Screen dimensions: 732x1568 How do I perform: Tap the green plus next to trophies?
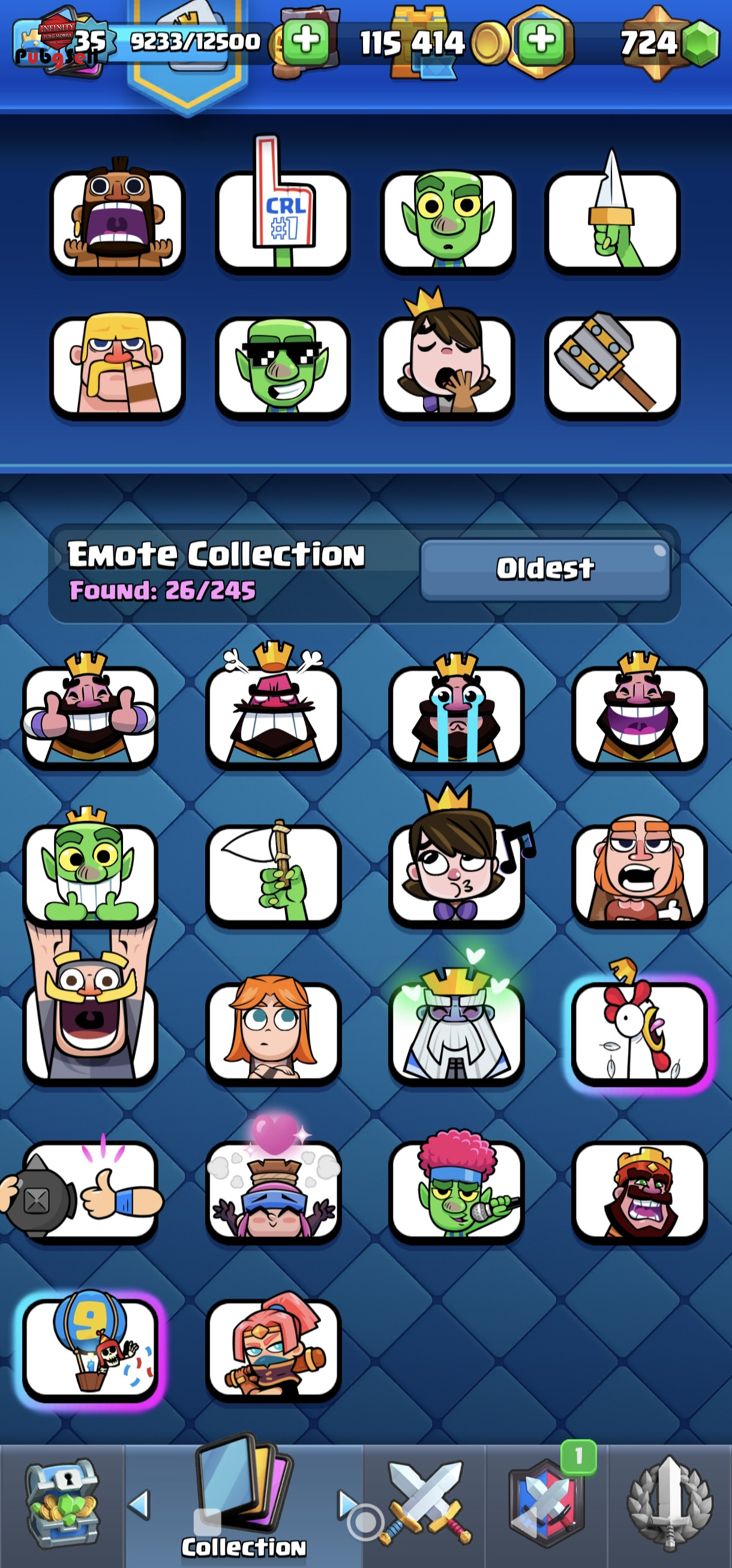pyautogui.click(x=306, y=41)
